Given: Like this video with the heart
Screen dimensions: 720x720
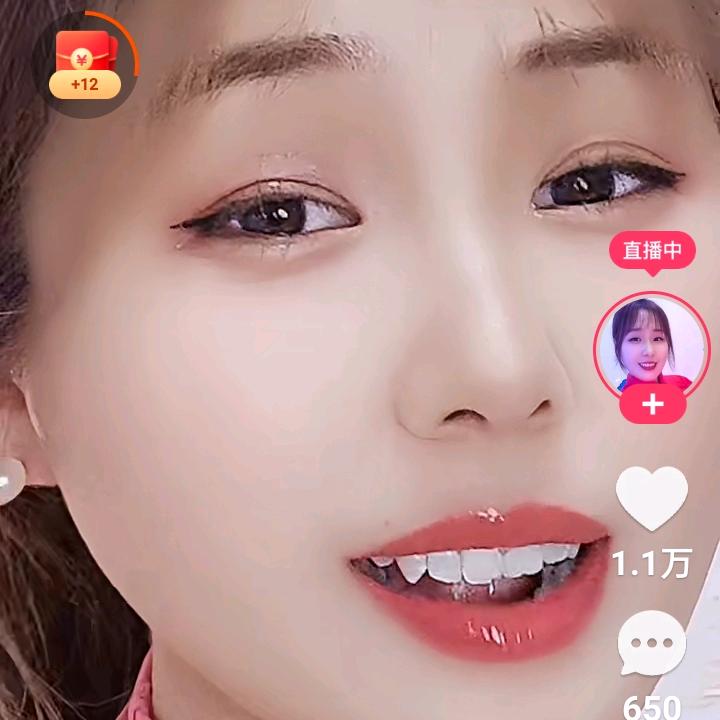Looking at the screenshot, I should tap(651, 498).
